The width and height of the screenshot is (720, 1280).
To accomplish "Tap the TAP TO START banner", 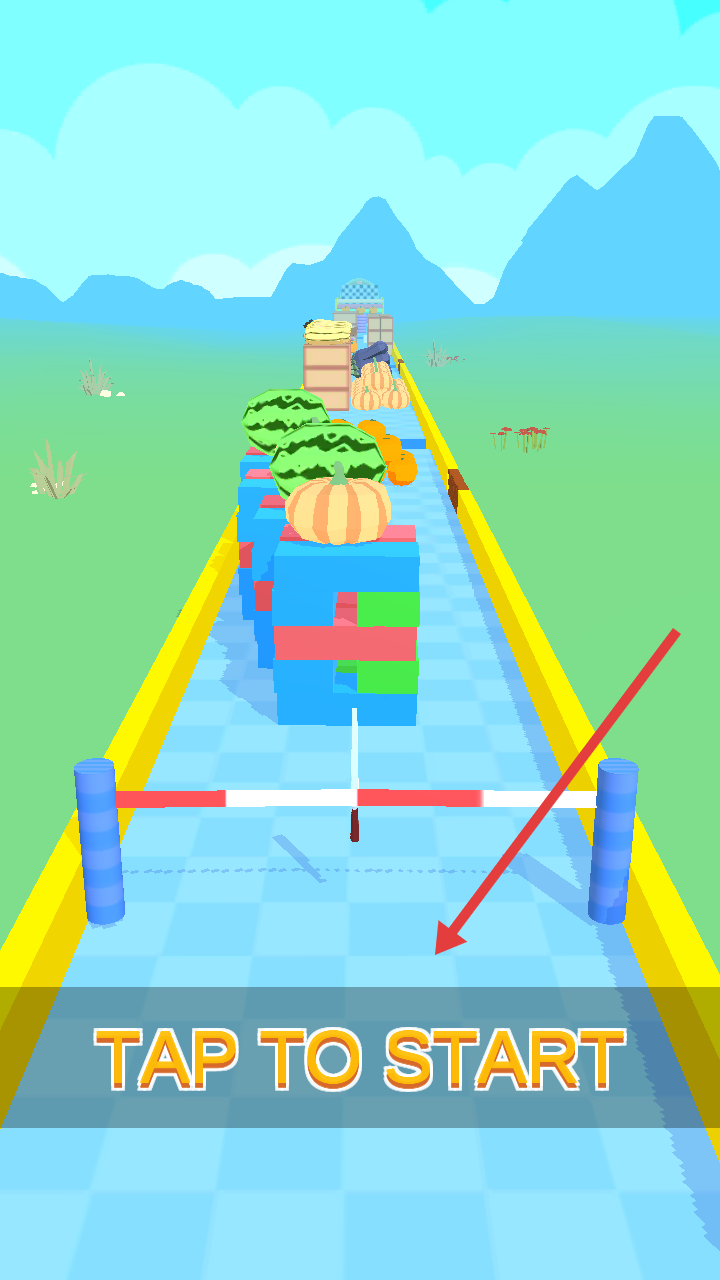I will tap(360, 1058).
